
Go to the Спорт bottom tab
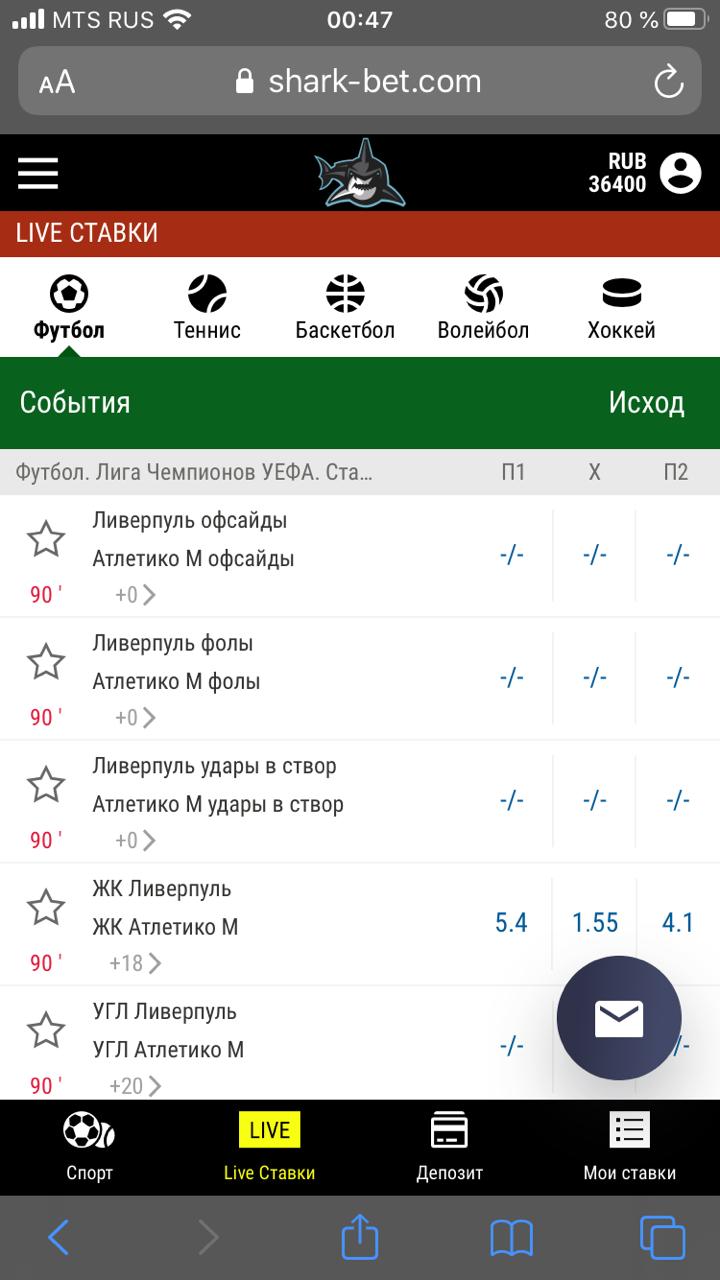tap(89, 1146)
